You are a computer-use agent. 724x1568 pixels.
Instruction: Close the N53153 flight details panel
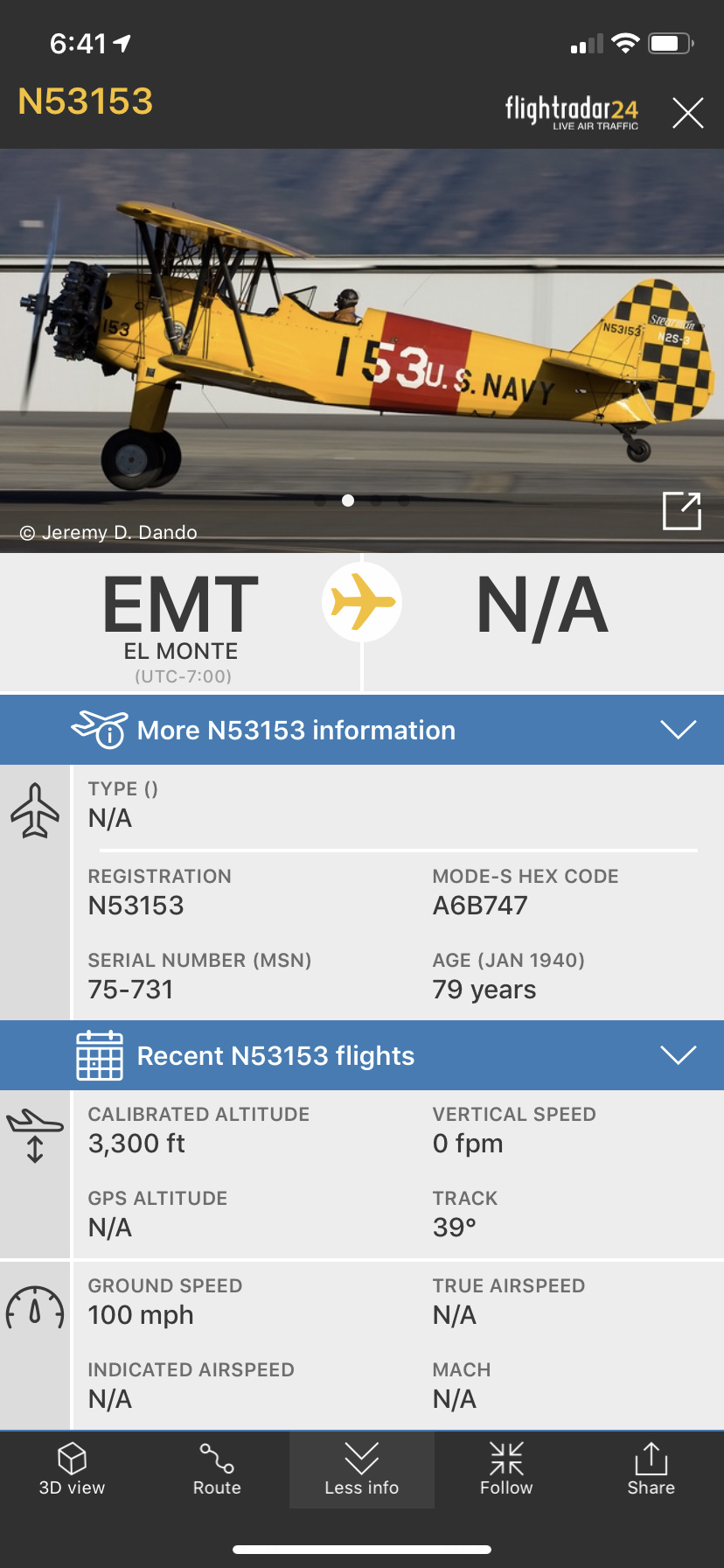[687, 113]
